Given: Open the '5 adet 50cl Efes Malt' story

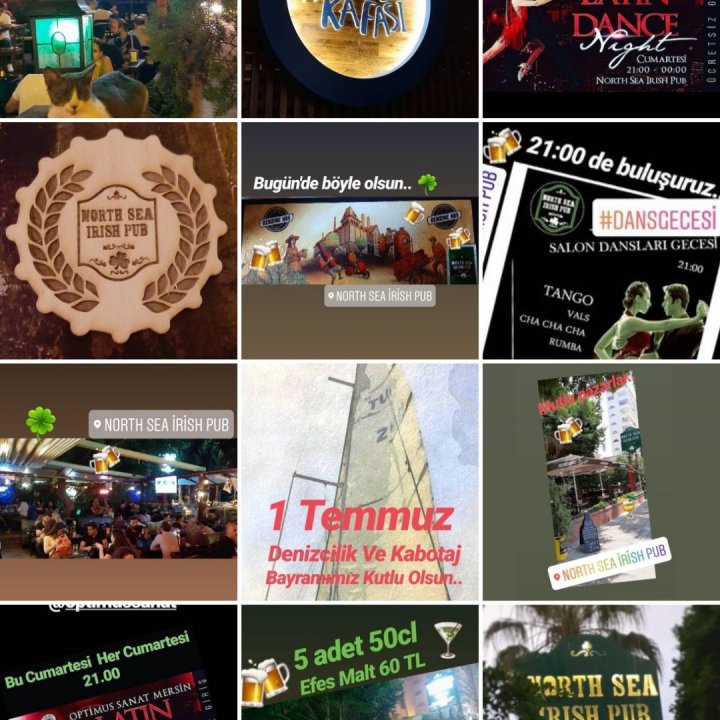Looking at the screenshot, I should click(360, 663).
